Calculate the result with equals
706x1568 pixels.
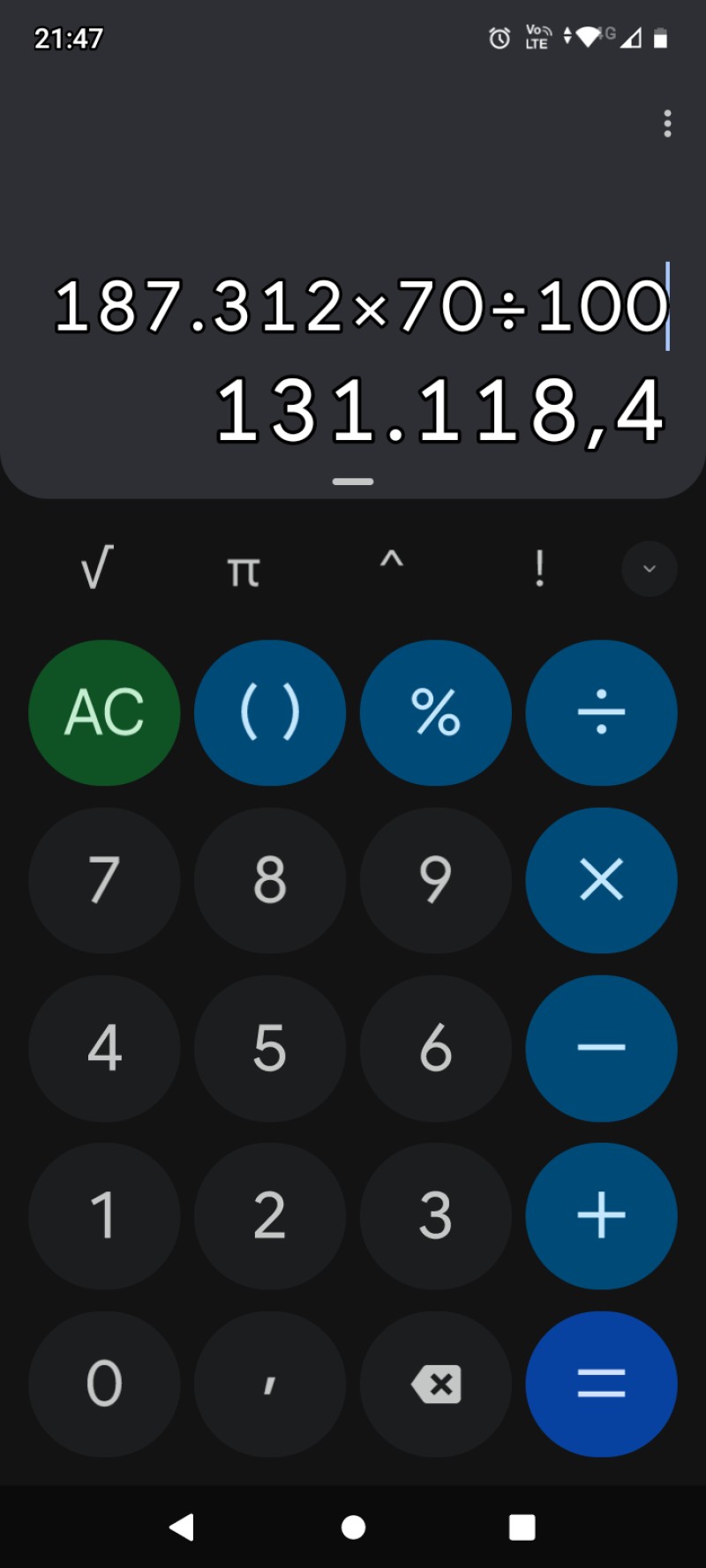point(601,1383)
